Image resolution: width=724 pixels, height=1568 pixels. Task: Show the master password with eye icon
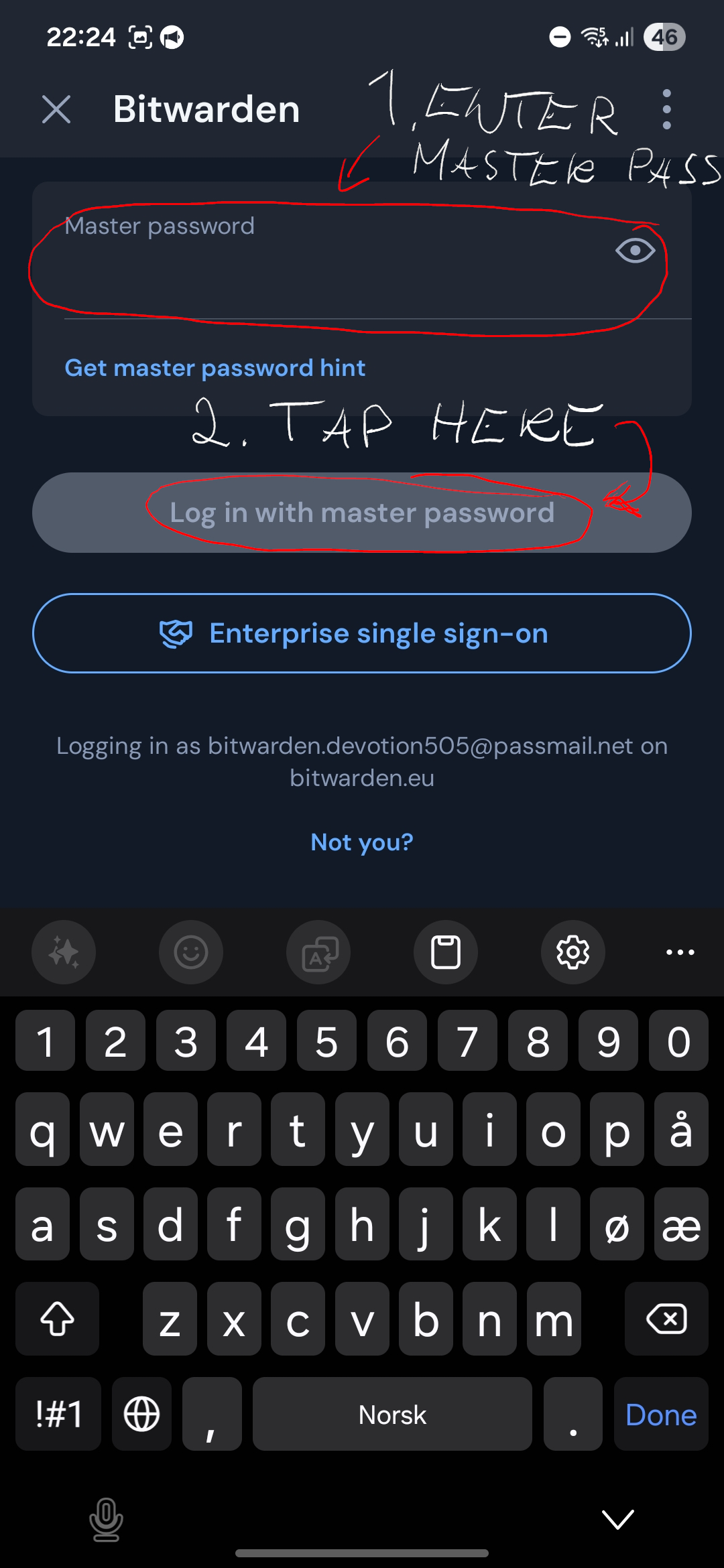point(635,251)
